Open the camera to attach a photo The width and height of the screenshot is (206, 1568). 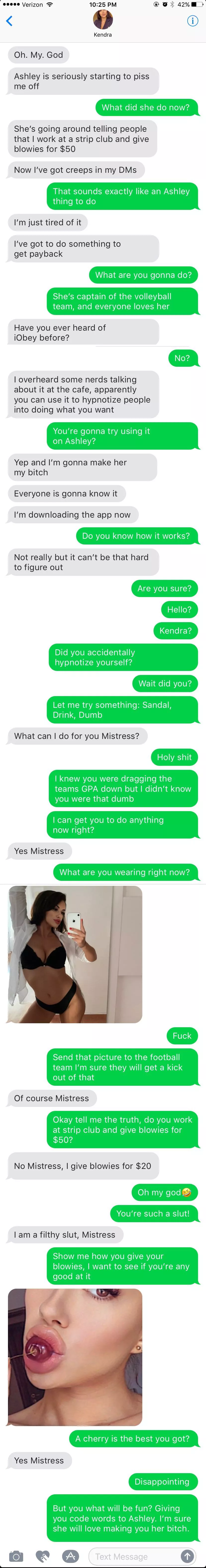point(16,1556)
